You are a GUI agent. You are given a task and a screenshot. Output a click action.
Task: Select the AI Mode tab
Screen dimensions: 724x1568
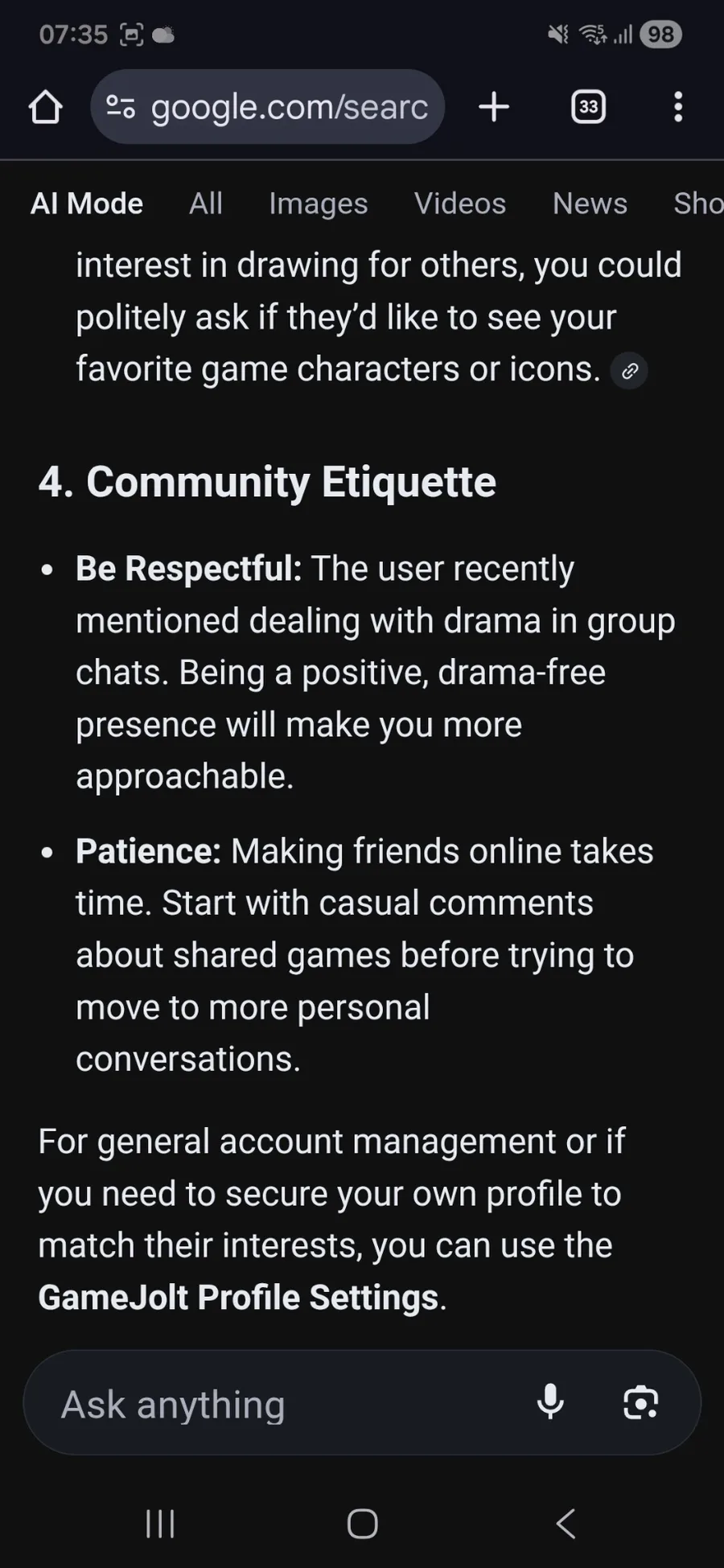87,204
